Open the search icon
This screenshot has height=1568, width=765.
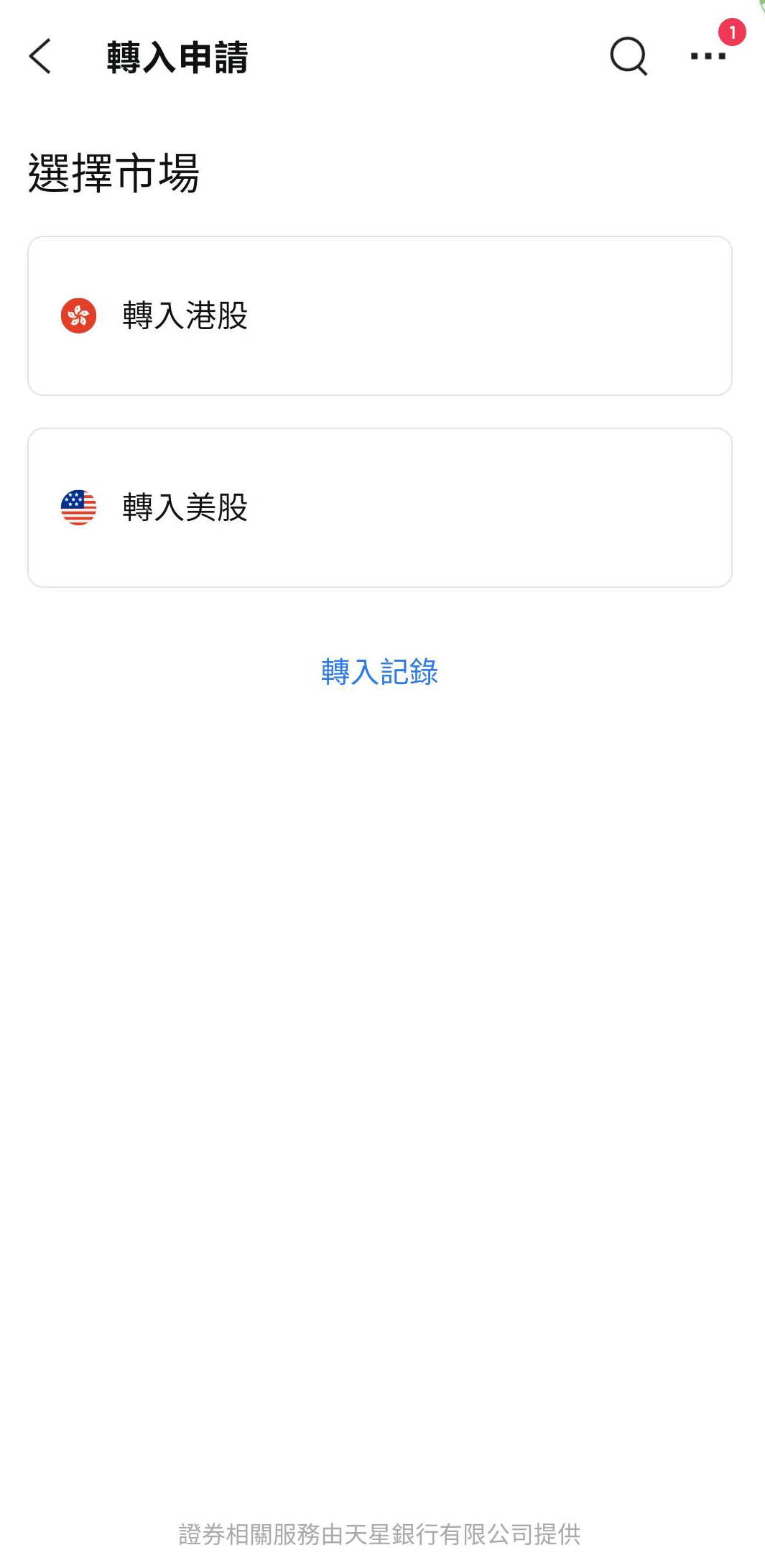[x=629, y=57]
